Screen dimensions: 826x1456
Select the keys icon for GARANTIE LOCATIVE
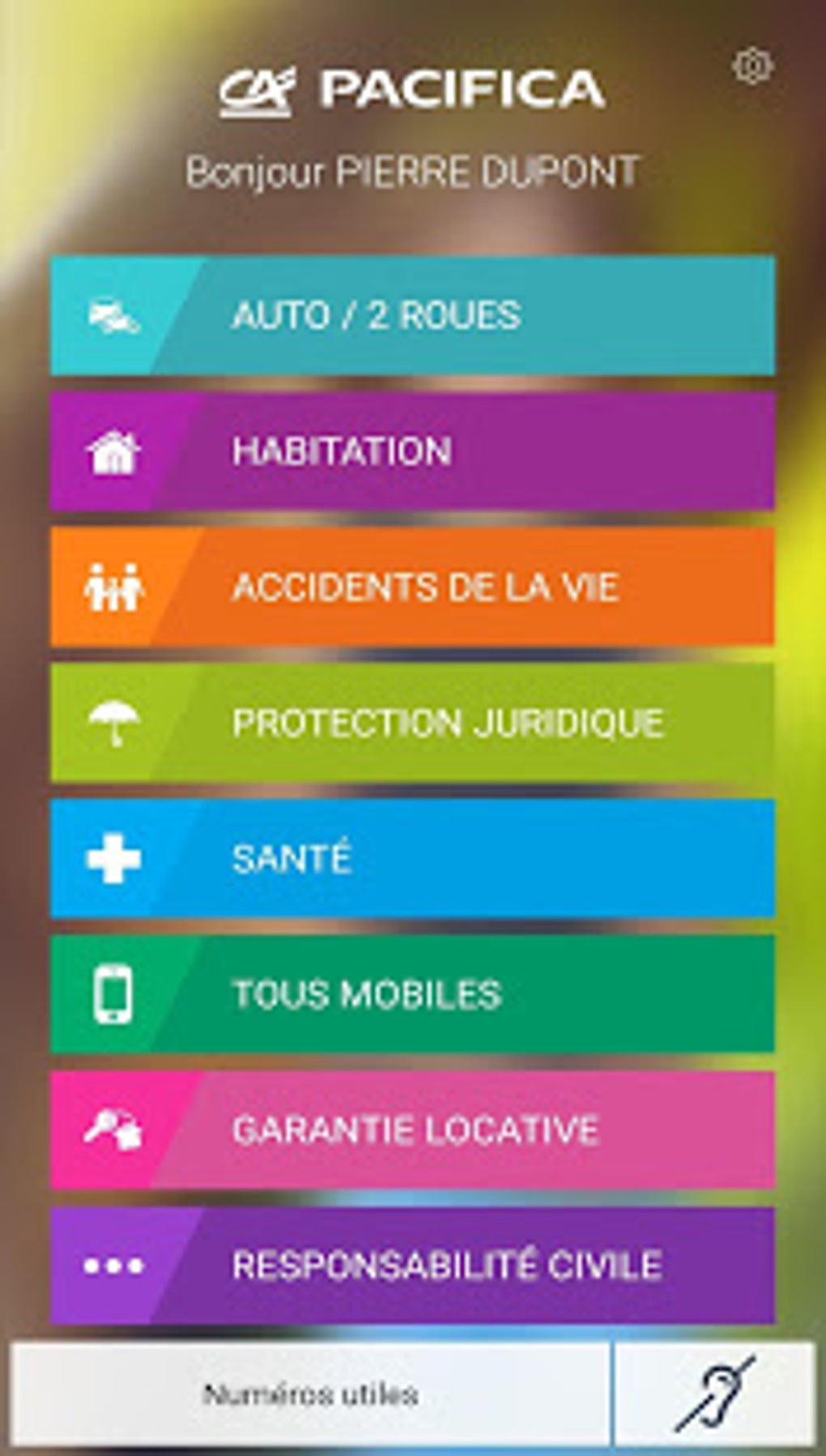(x=114, y=1127)
